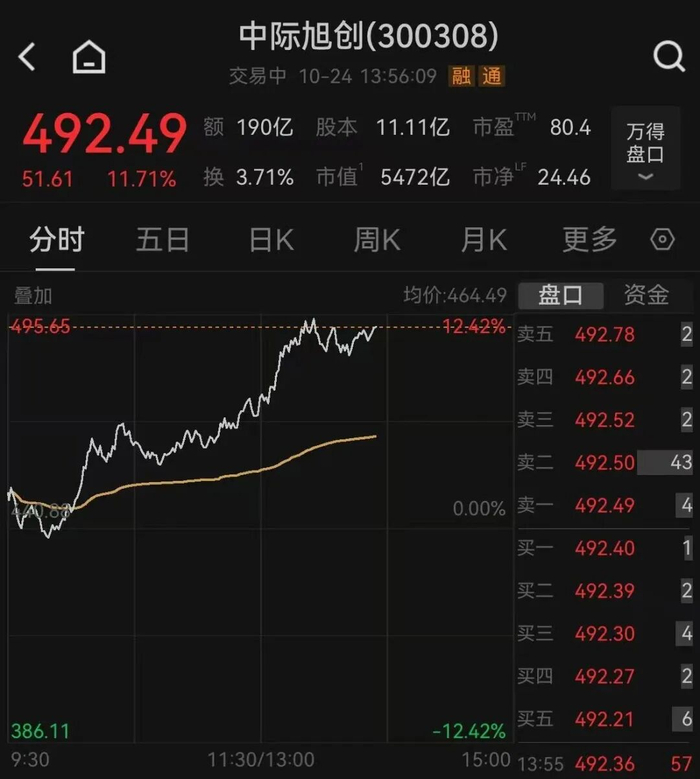Open the 更多 chart period options

coord(590,240)
